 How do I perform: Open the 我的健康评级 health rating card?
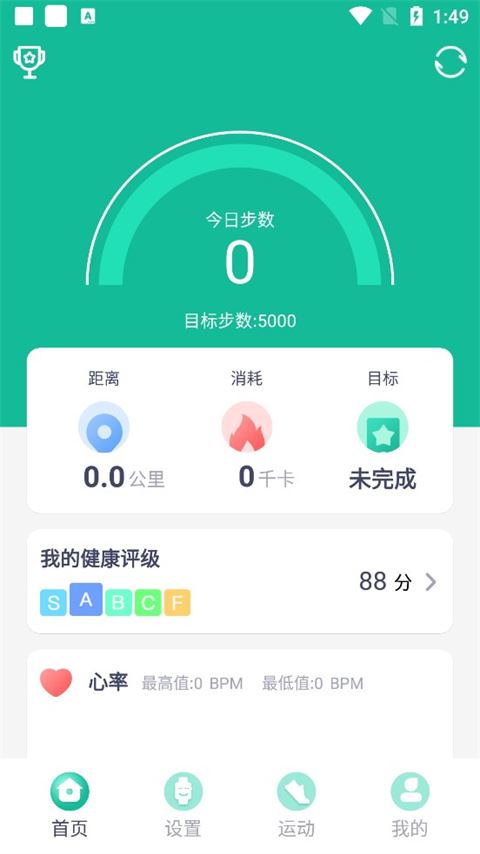tap(240, 581)
